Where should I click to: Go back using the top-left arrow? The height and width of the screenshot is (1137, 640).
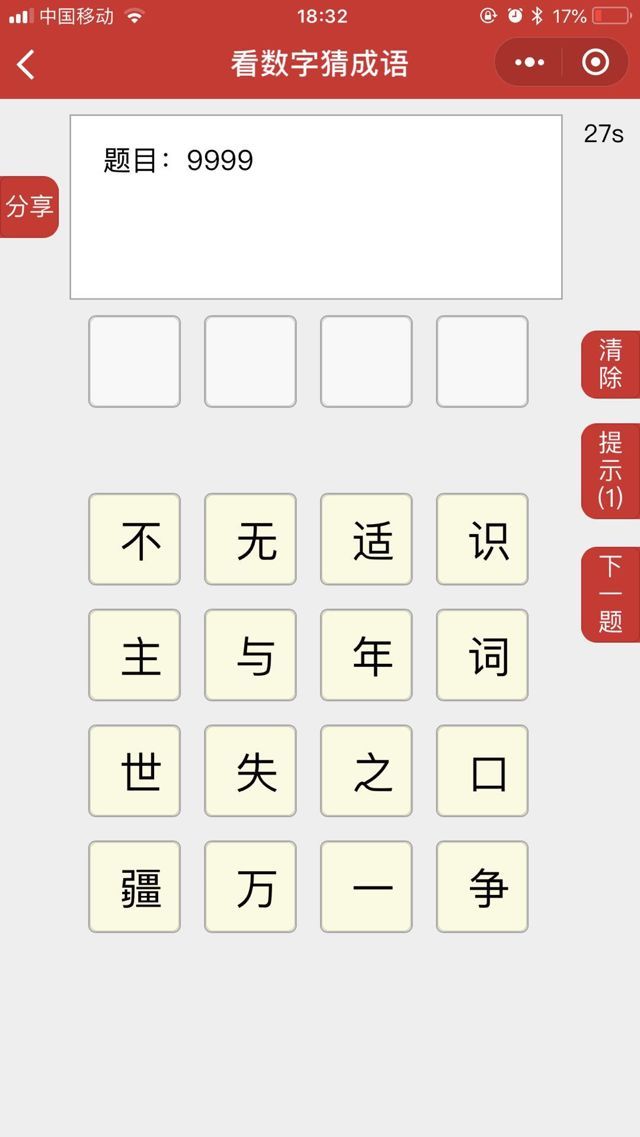[27, 64]
